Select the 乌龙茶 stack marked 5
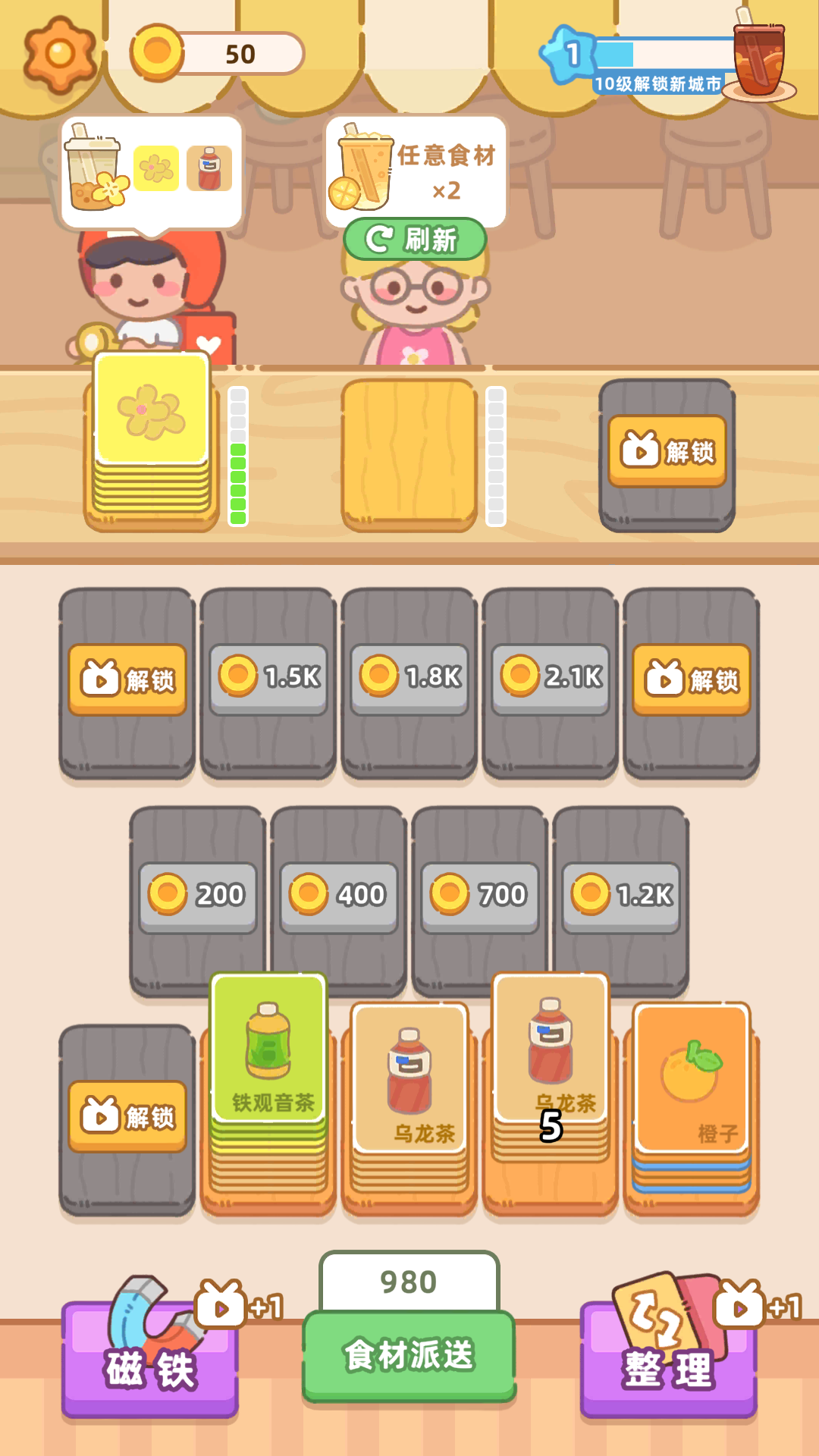The height and width of the screenshot is (1456, 819). tap(551, 1062)
